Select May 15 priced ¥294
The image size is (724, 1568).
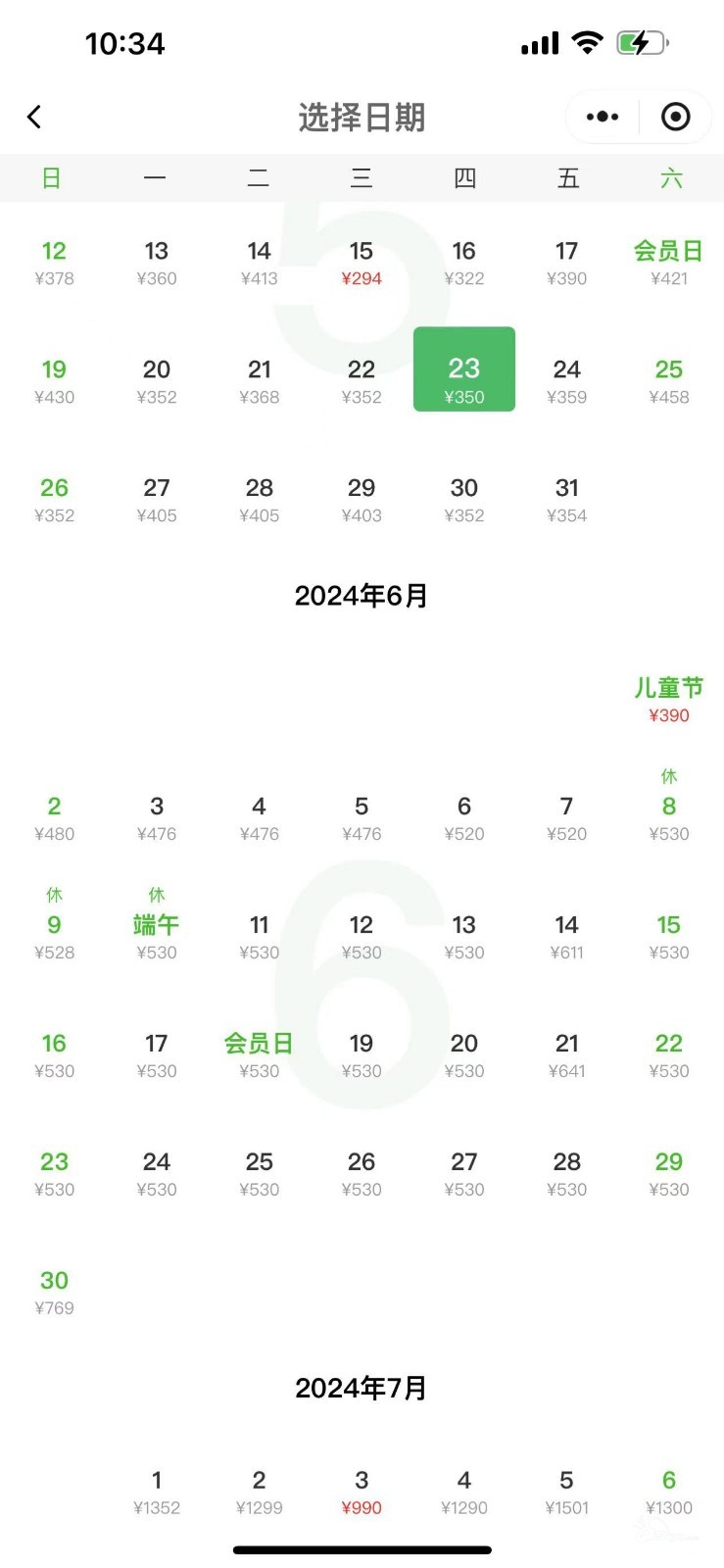362,264
